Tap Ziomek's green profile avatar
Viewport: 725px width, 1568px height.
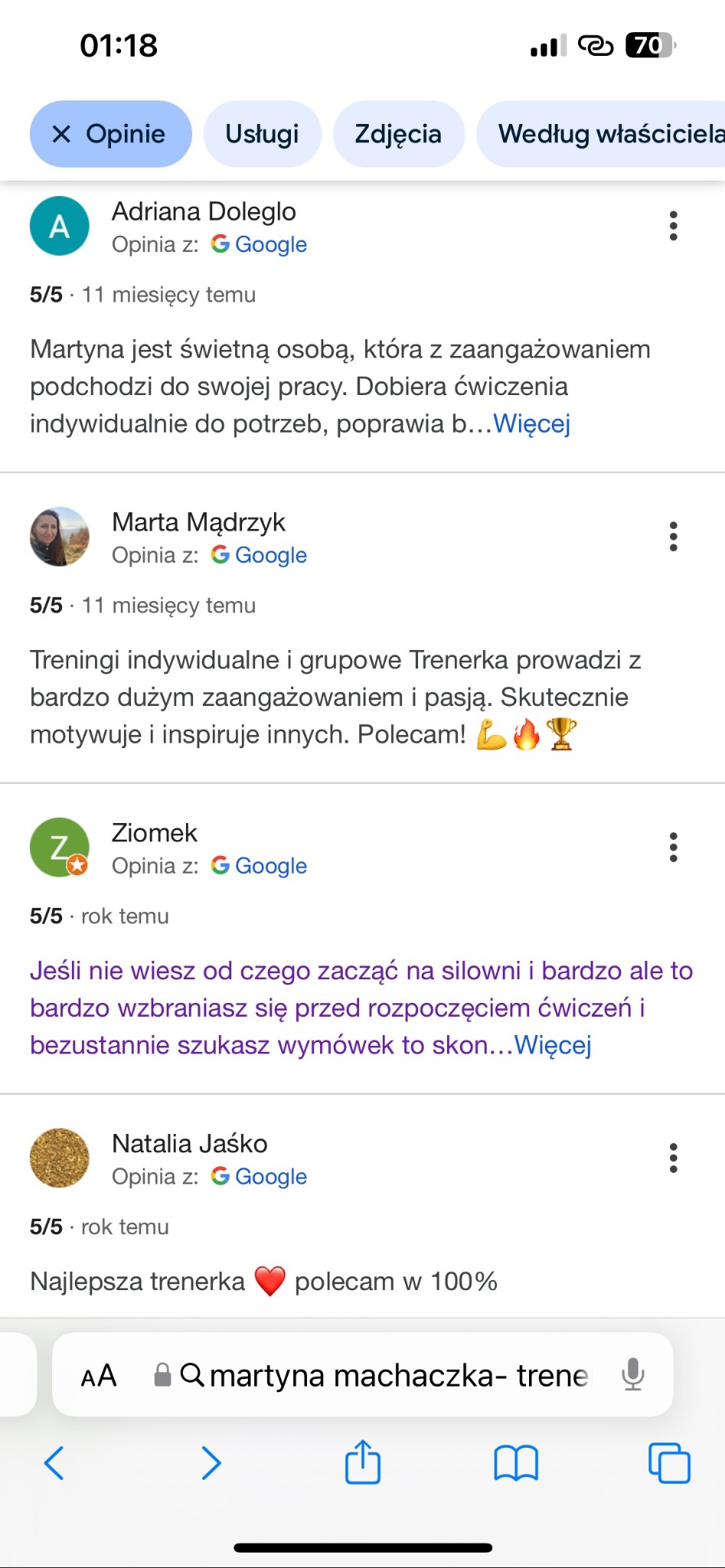59,847
